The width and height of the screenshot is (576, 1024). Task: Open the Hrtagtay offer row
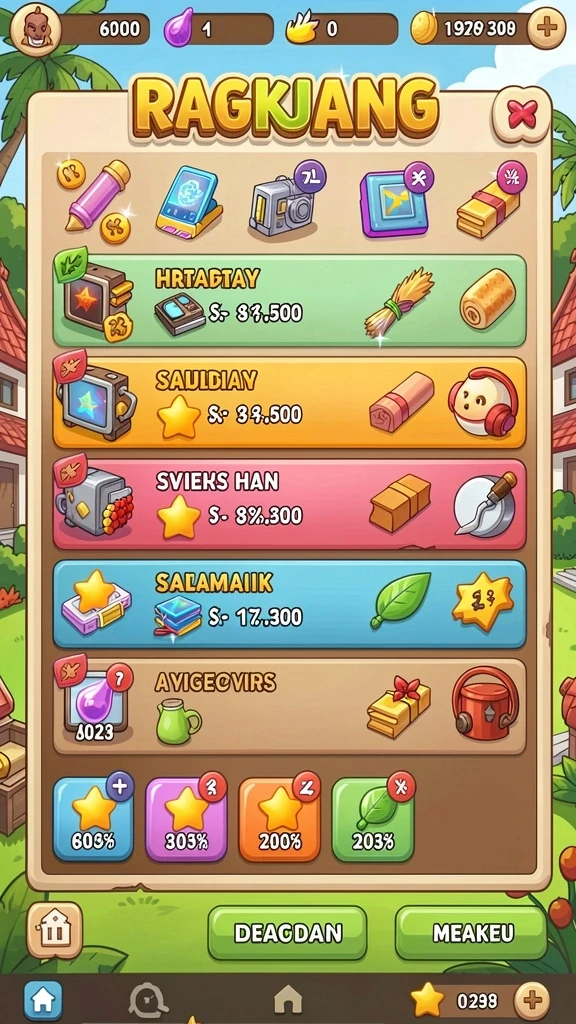(289, 300)
